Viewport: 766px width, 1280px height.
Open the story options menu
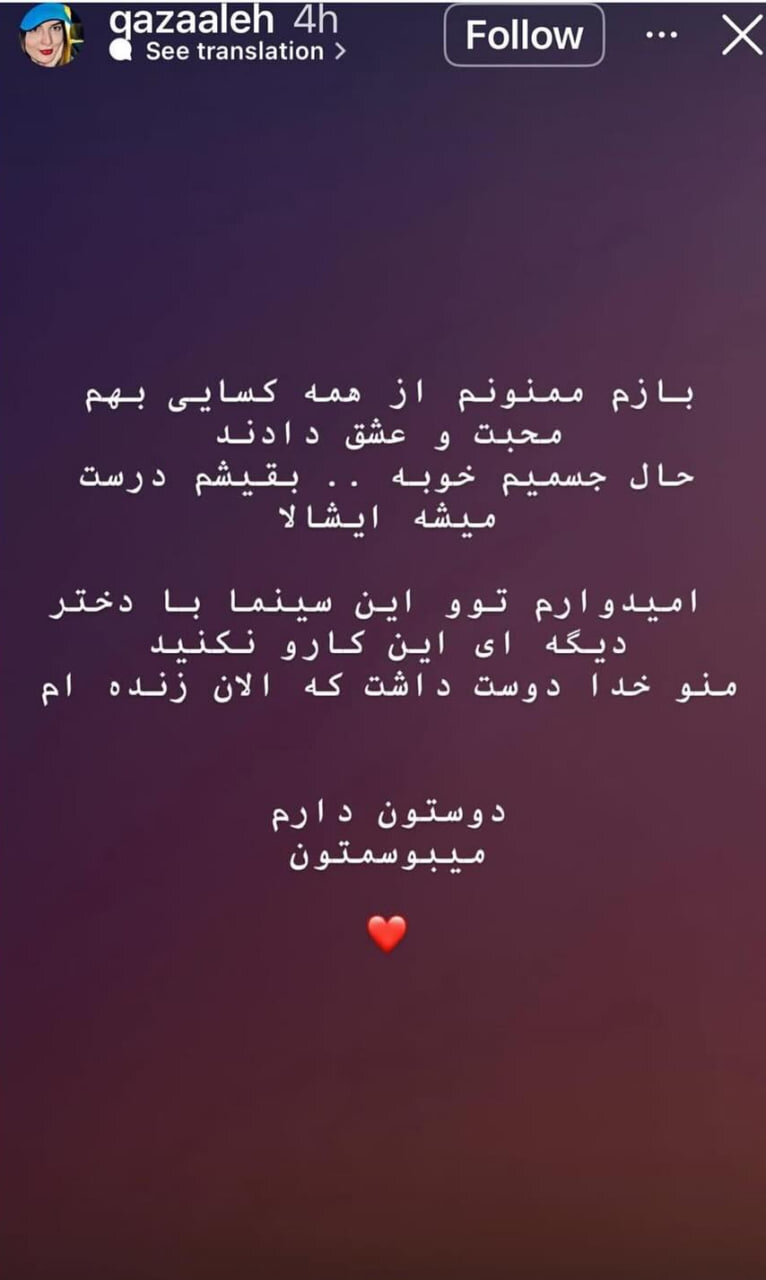coord(661,36)
